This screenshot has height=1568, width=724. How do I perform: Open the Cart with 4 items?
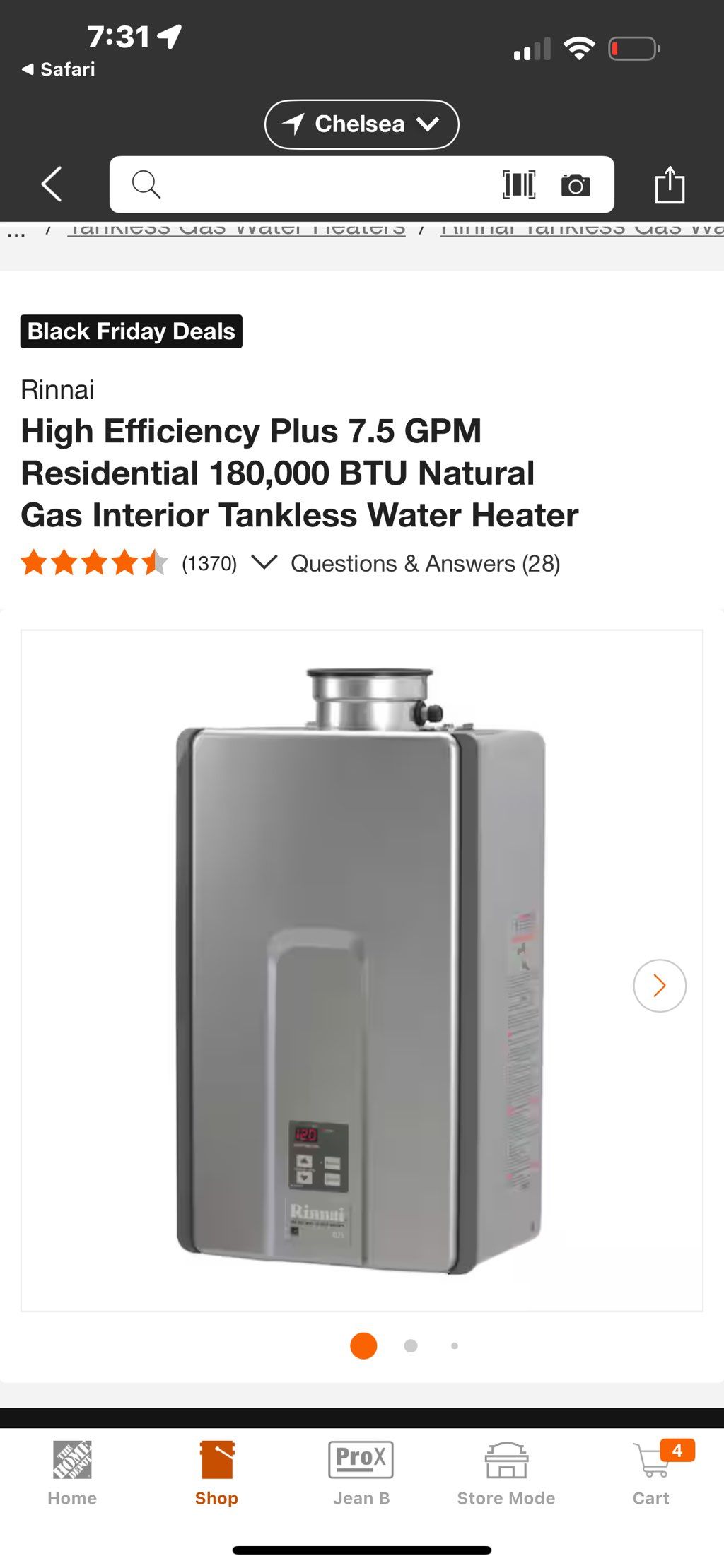(x=650, y=1473)
